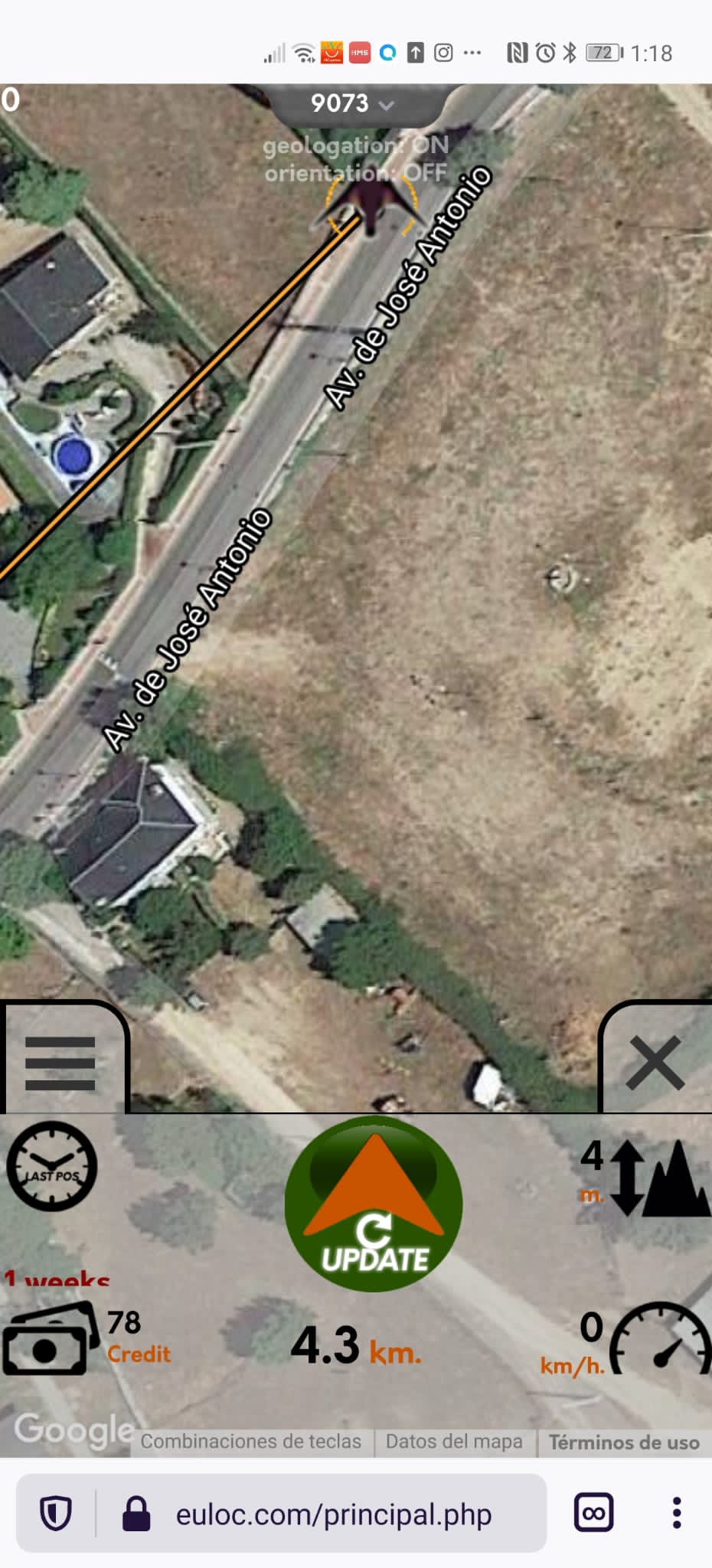Open the browser tabs counter
Screen dimensions: 712x1568
pos(594,1513)
